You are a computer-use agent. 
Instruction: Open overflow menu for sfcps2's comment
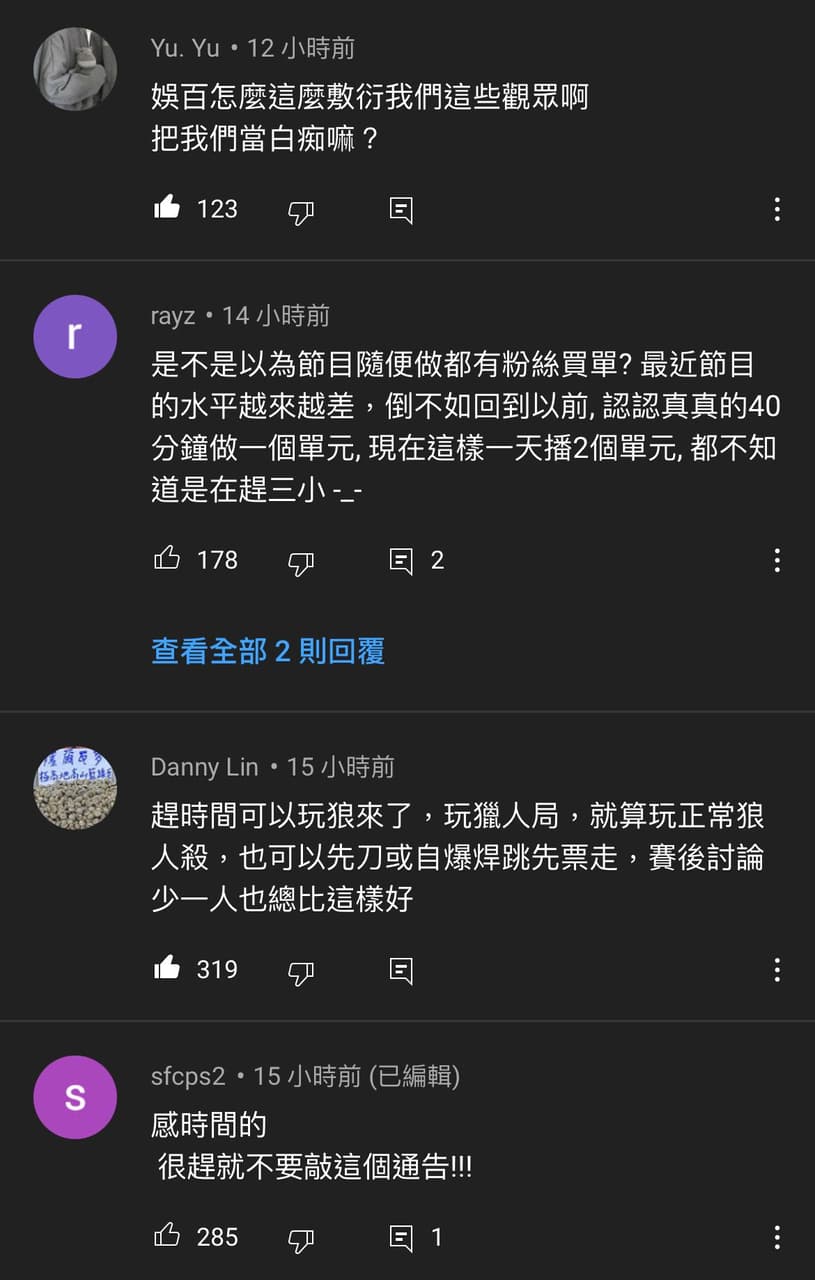776,1237
